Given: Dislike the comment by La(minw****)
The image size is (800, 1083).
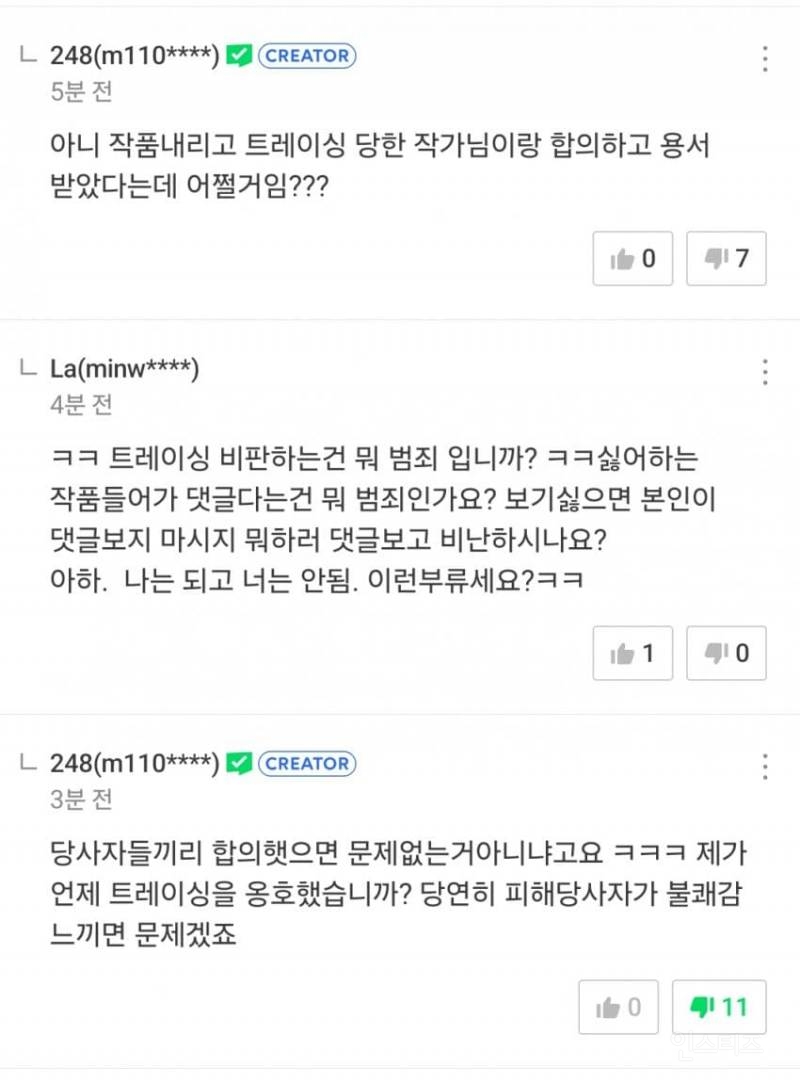Looking at the screenshot, I should [726, 654].
